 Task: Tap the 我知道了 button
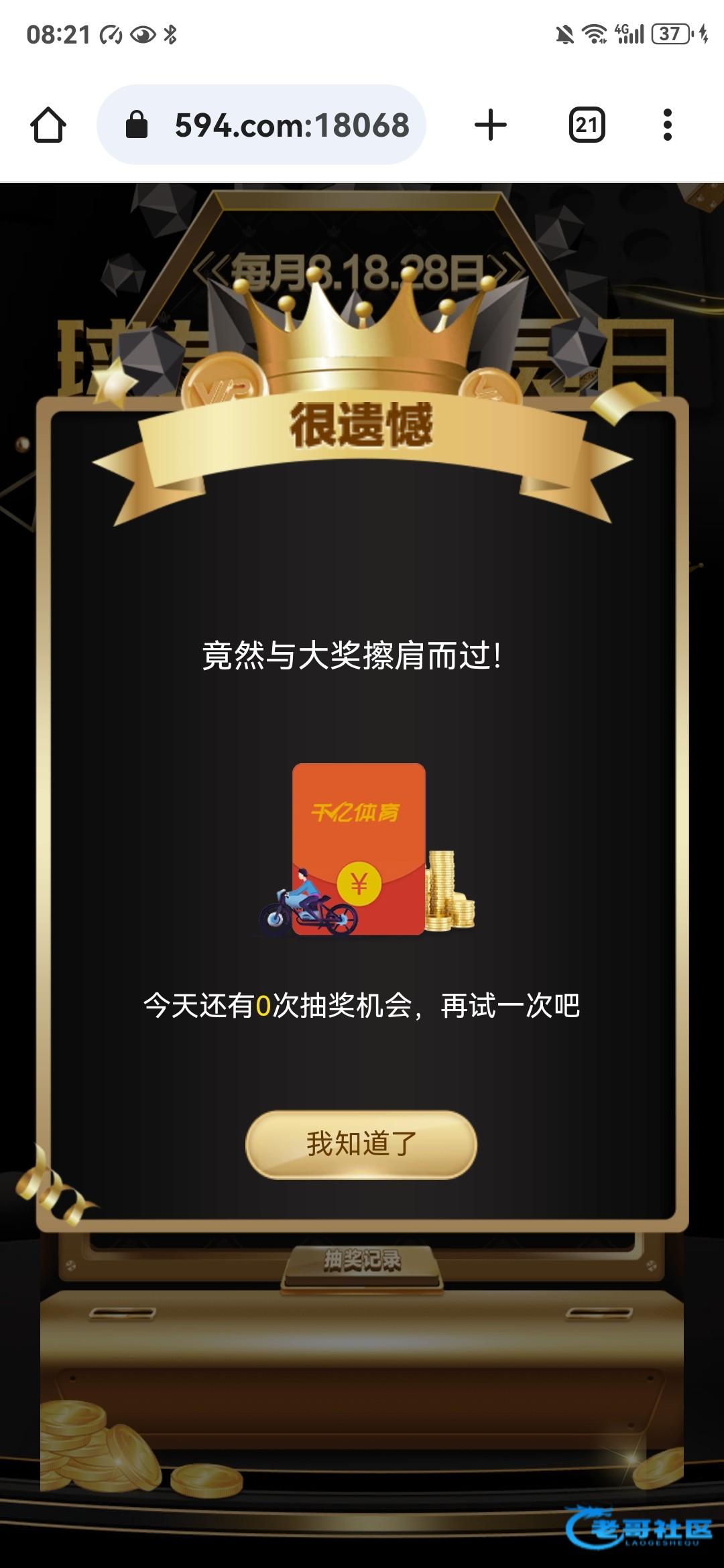pyautogui.click(x=361, y=1145)
